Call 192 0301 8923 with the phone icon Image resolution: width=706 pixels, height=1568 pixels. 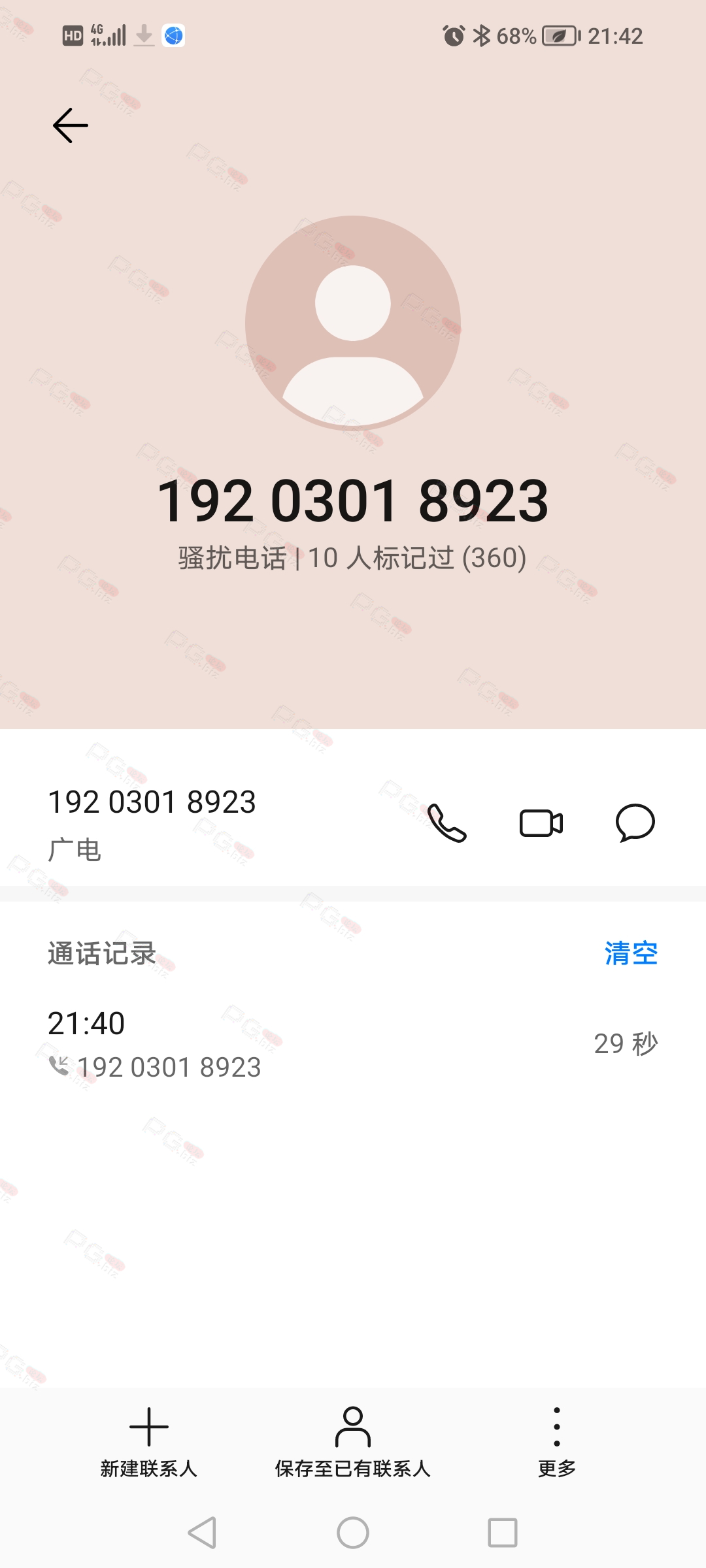[x=447, y=823]
